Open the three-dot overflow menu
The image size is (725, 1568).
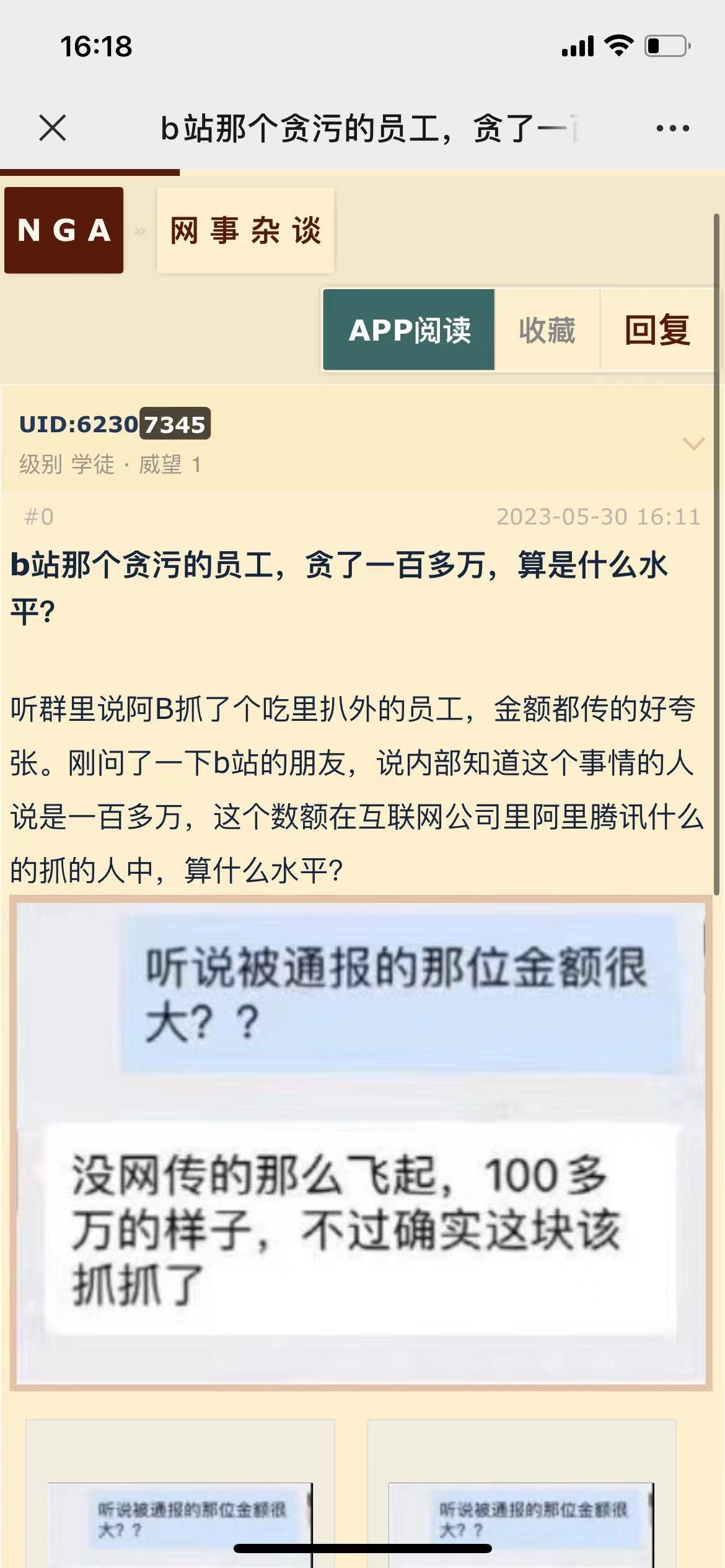point(672,128)
